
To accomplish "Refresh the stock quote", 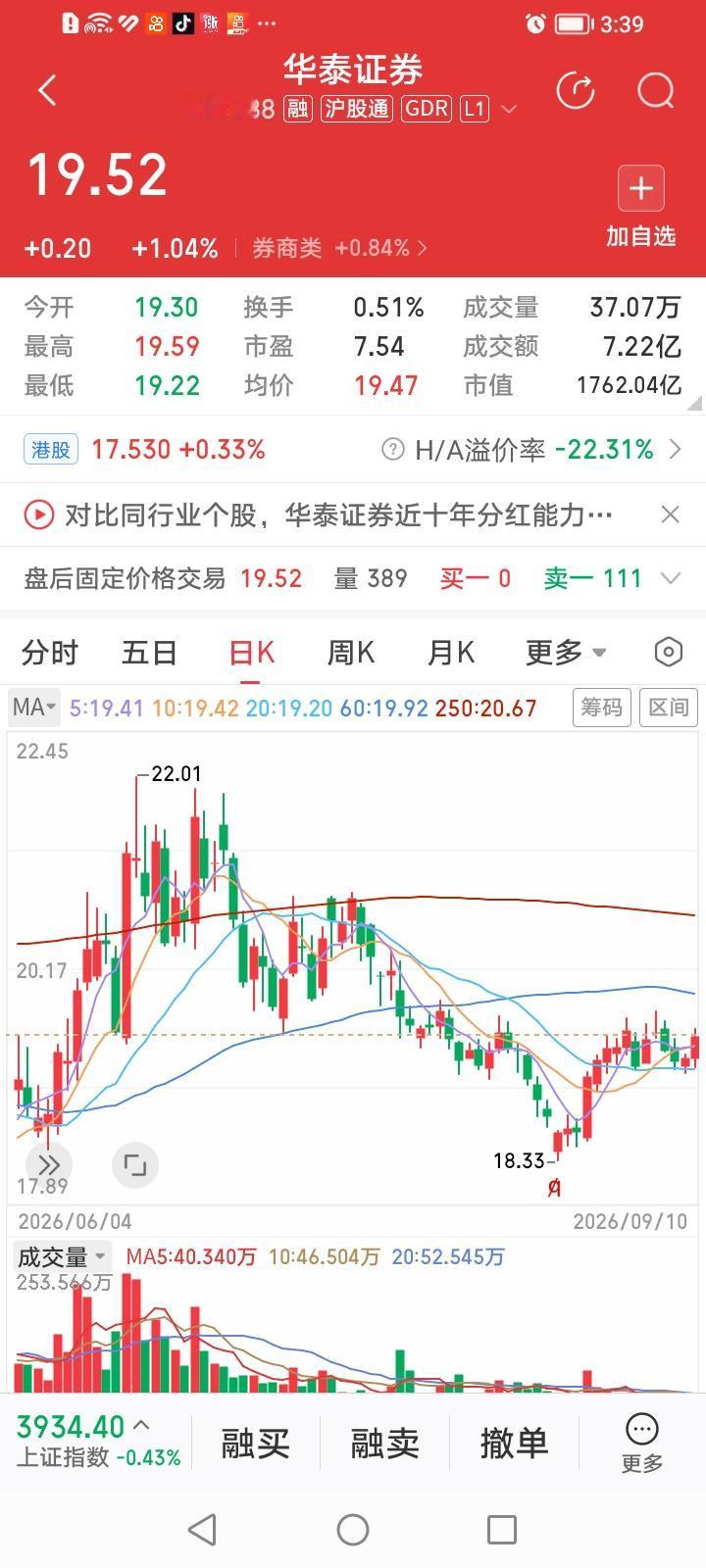I will tap(576, 91).
